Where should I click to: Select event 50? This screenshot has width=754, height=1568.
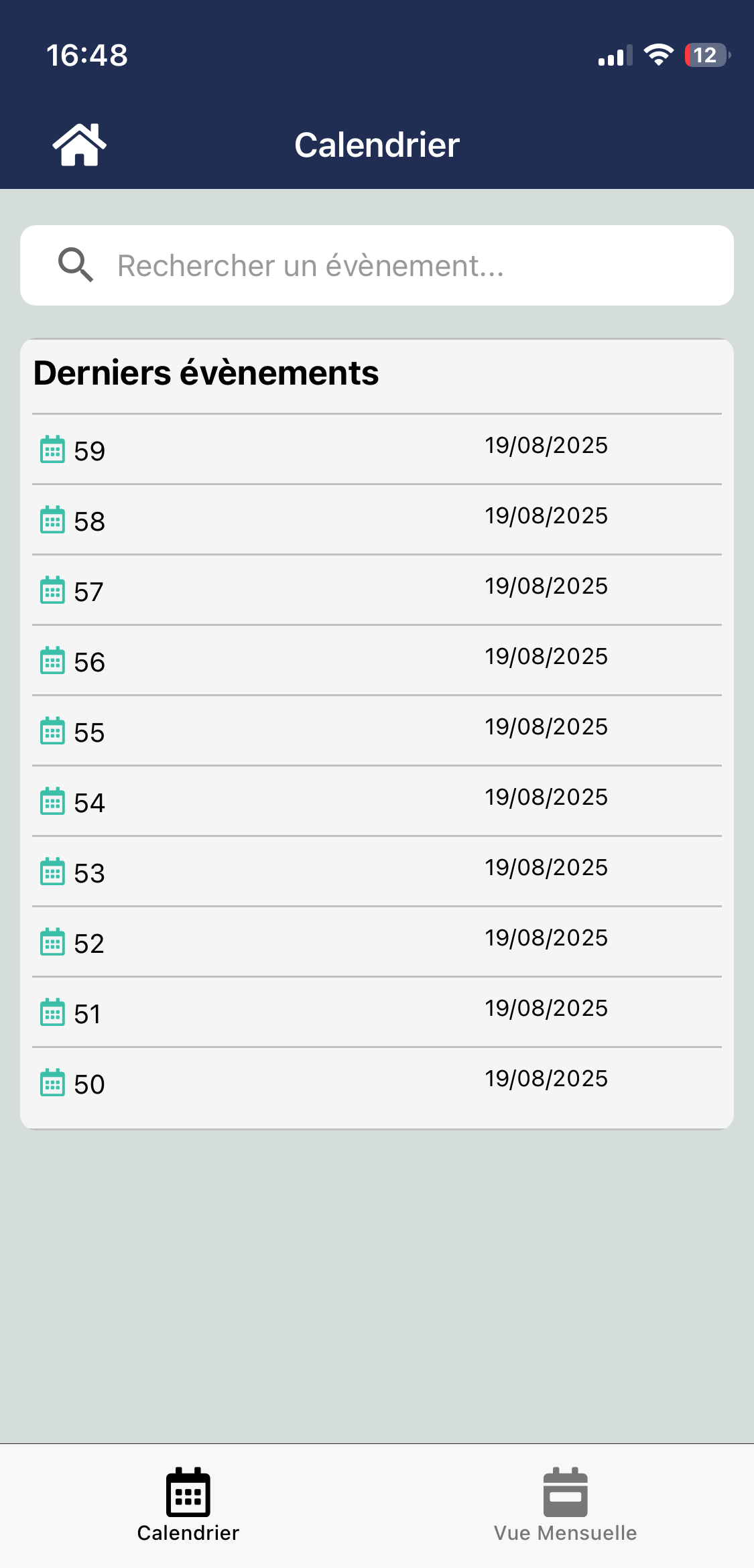[x=377, y=1083]
